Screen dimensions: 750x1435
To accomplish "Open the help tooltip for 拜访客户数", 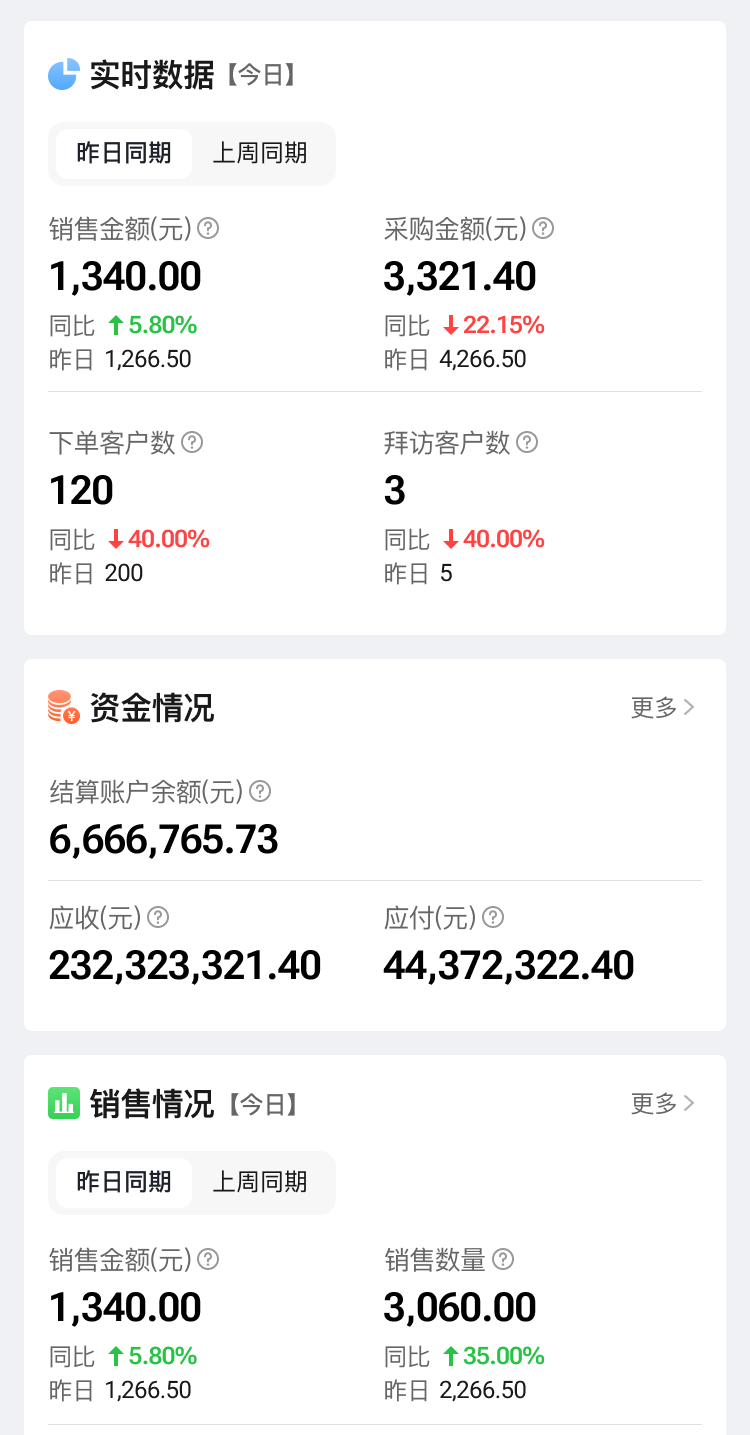I will click(x=526, y=442).
